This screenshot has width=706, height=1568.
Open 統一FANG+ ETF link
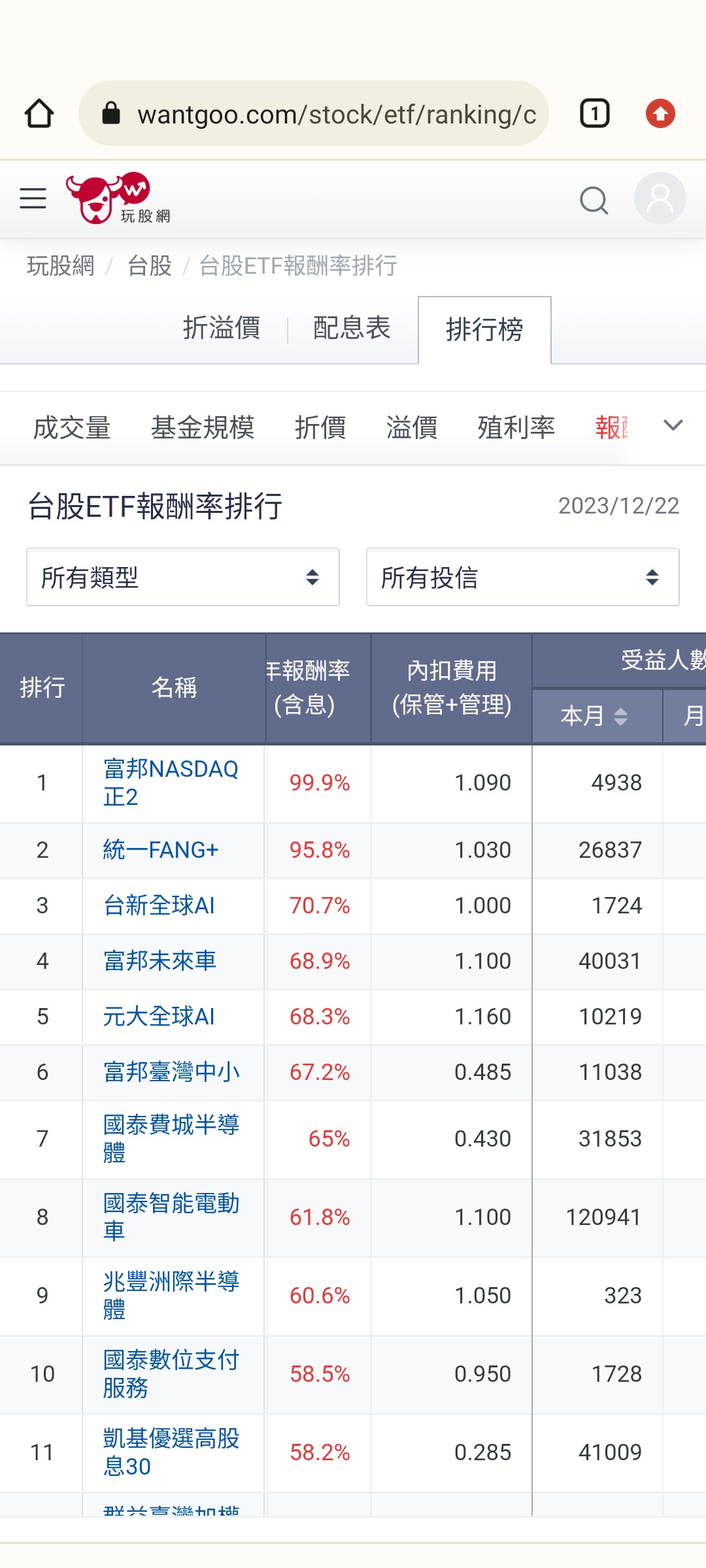[x=161, y=850]
